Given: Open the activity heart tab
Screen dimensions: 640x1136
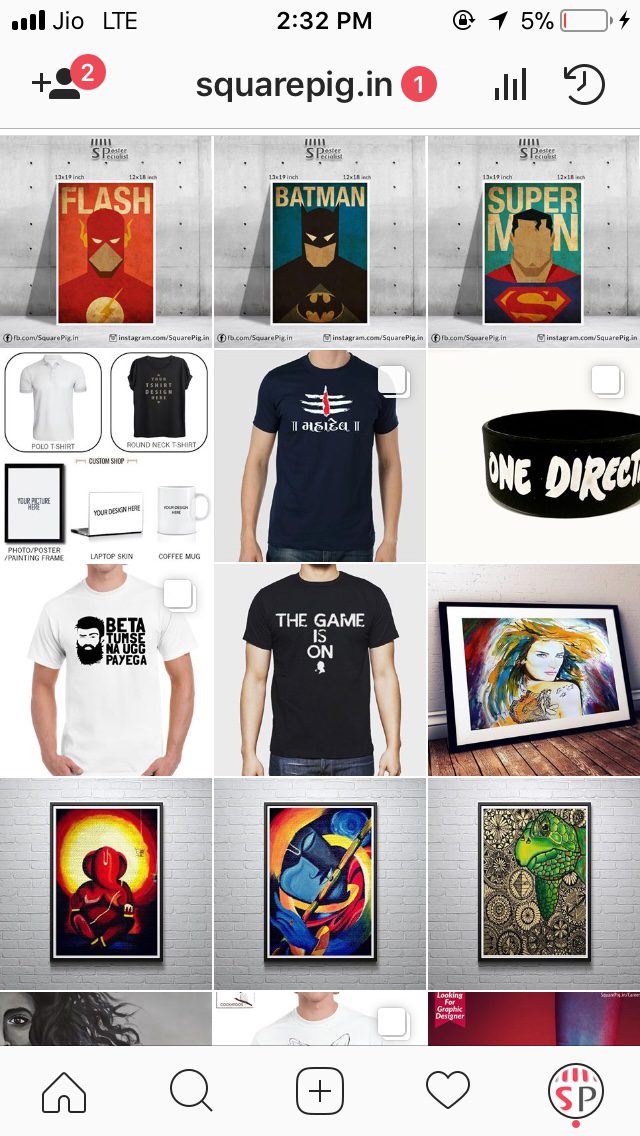Looking at the screenshot, I should pyautogui.click(x=447, y=1089).
